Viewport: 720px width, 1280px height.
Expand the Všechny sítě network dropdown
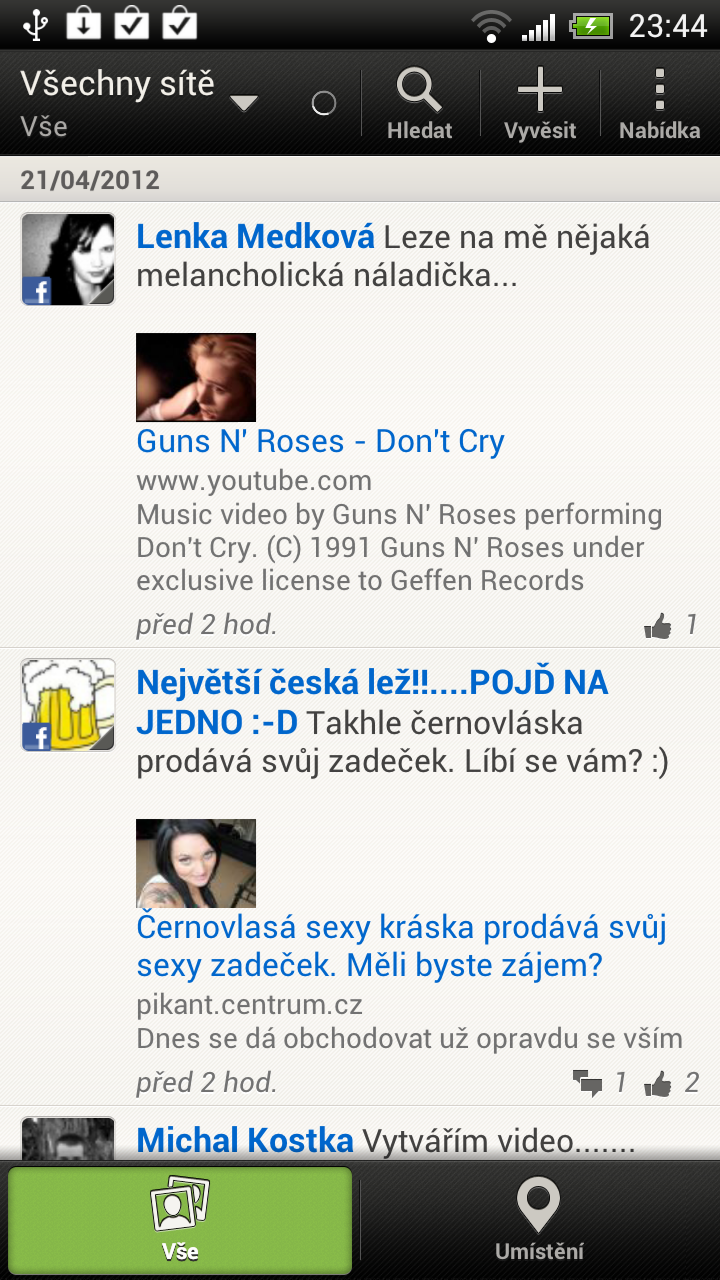tap(140, 102)
